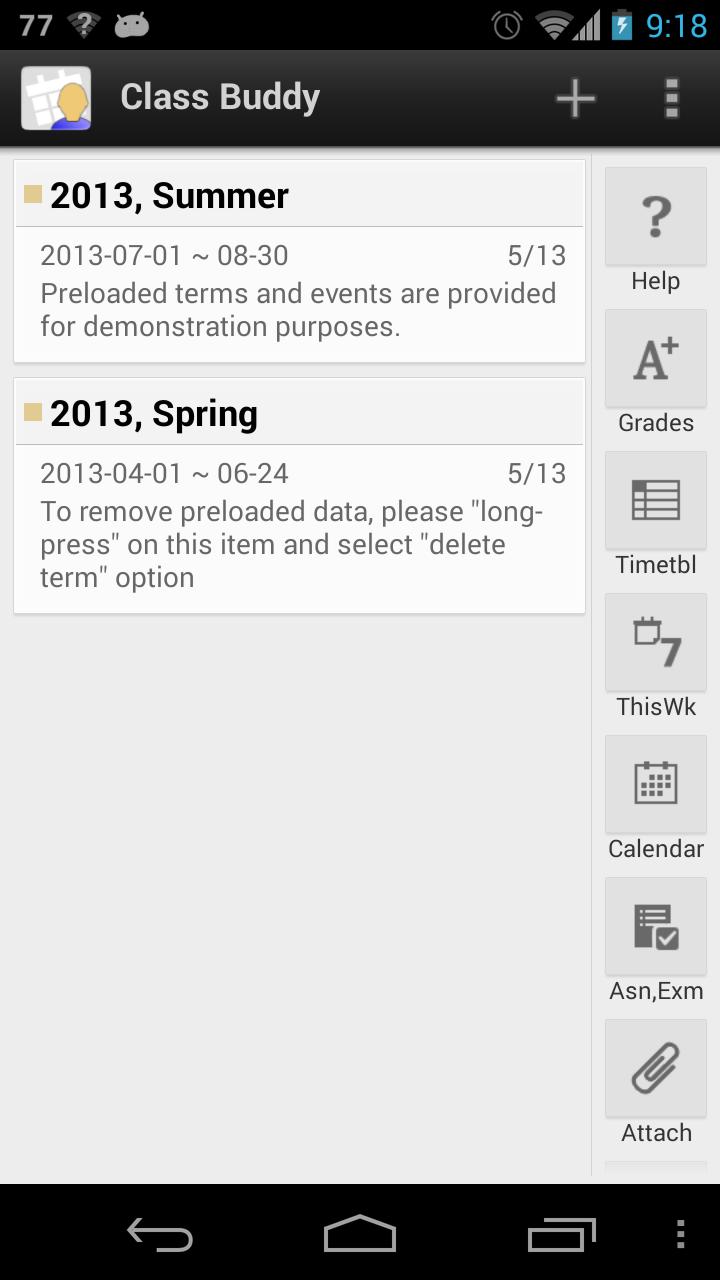Open the overflow menu in the app bar
Viewport: 720px width, 1280px height.
(672, 98)
